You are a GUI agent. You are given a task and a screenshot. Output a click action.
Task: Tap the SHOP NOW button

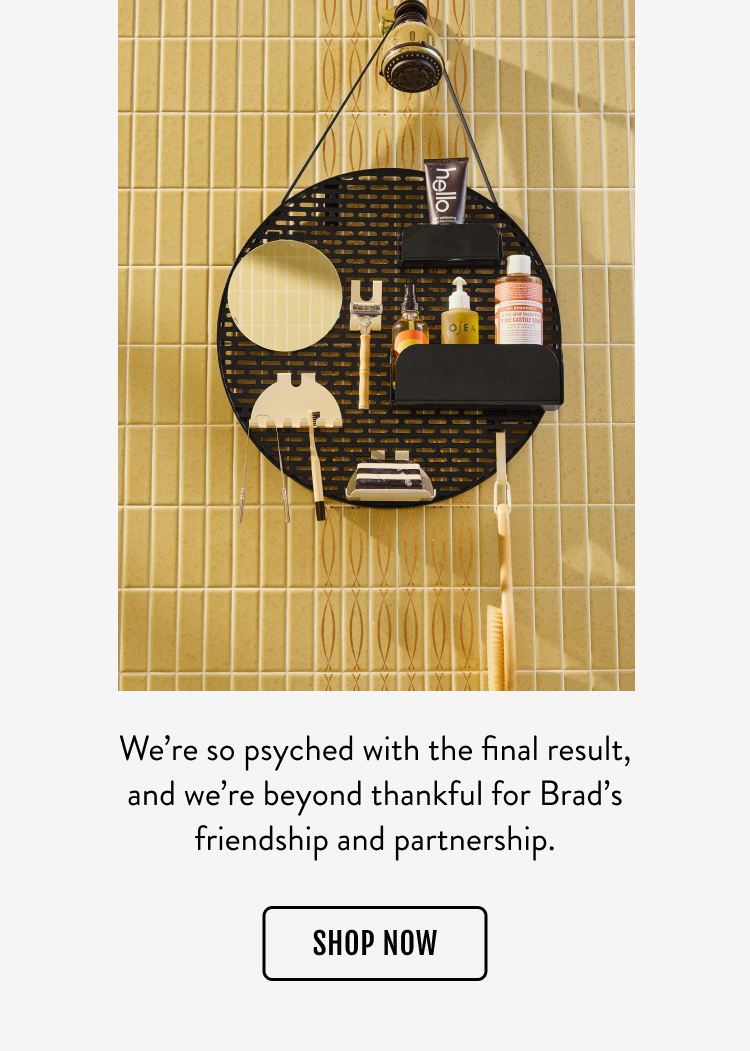click(x=375, y=943)
